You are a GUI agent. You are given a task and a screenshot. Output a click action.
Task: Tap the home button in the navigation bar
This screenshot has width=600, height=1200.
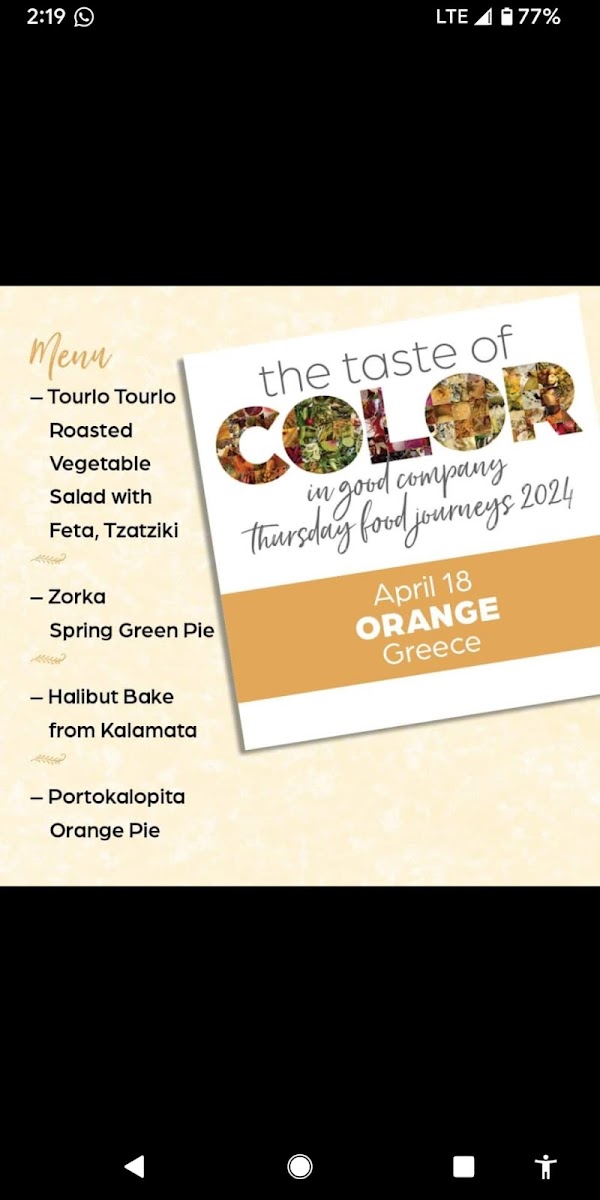point(299,1166)
